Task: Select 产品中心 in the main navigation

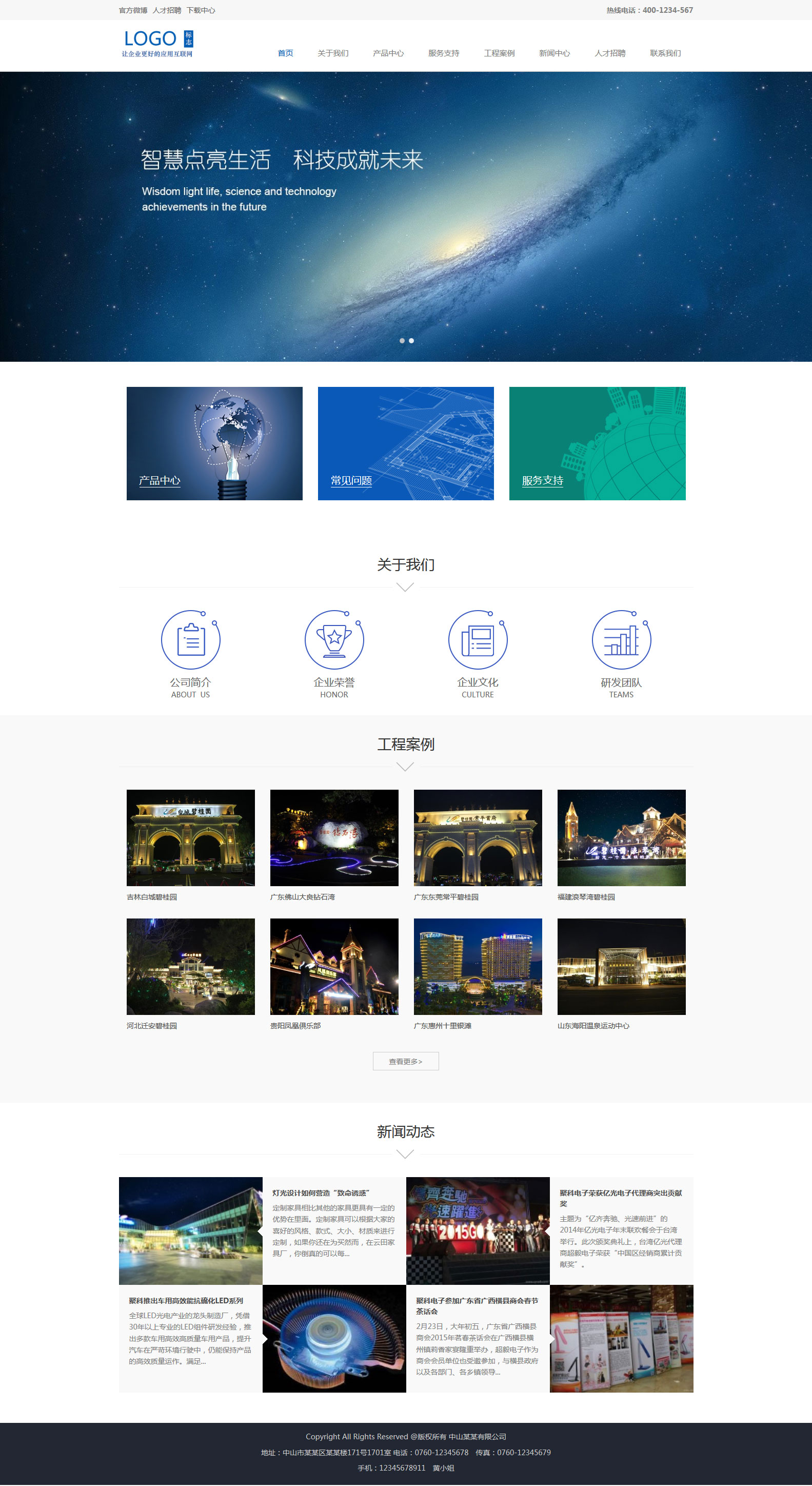Action: (388, 53)
